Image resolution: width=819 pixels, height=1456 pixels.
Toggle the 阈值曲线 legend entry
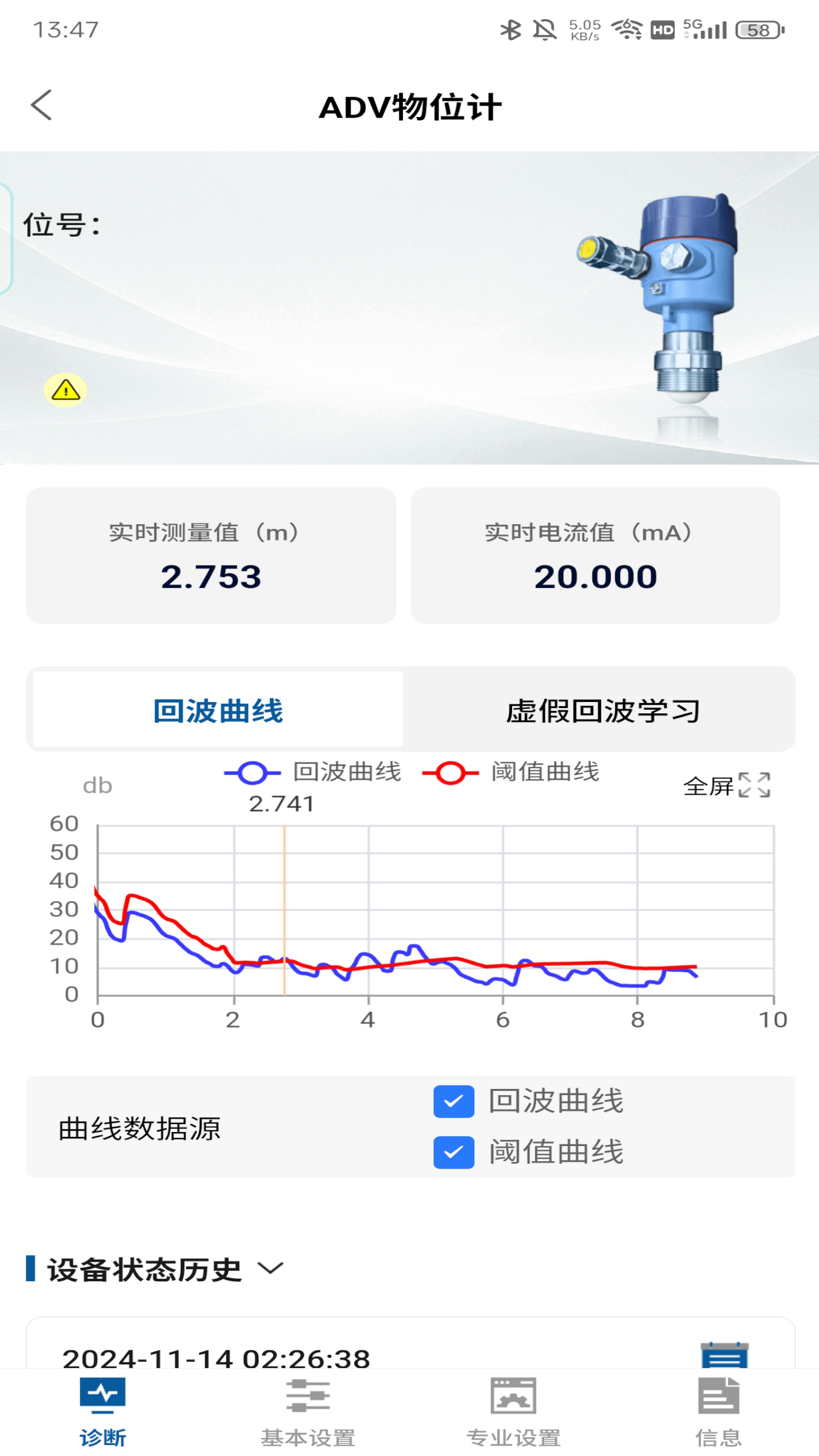[449, 772]
